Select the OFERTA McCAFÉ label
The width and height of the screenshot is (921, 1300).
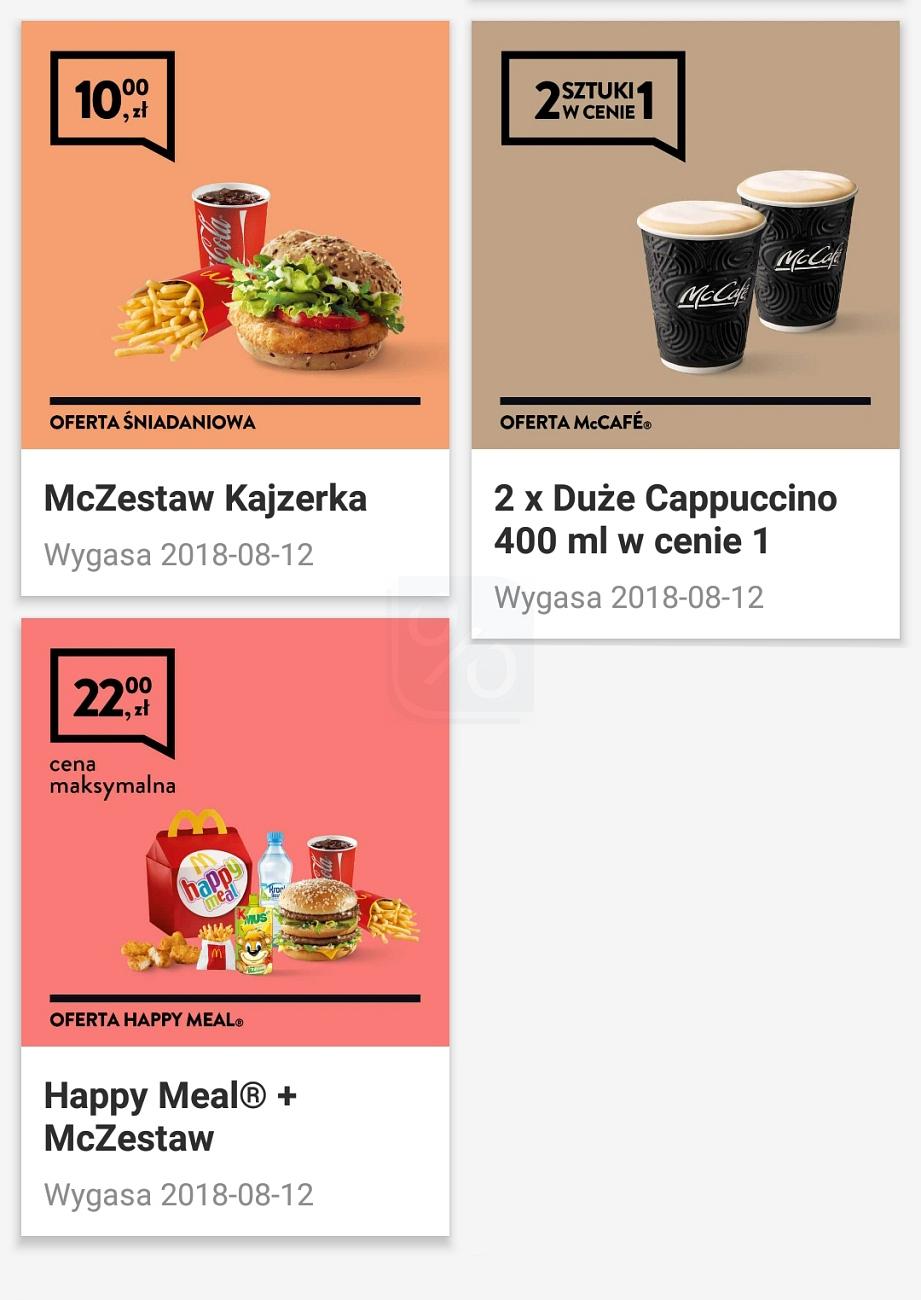[575, 422]
